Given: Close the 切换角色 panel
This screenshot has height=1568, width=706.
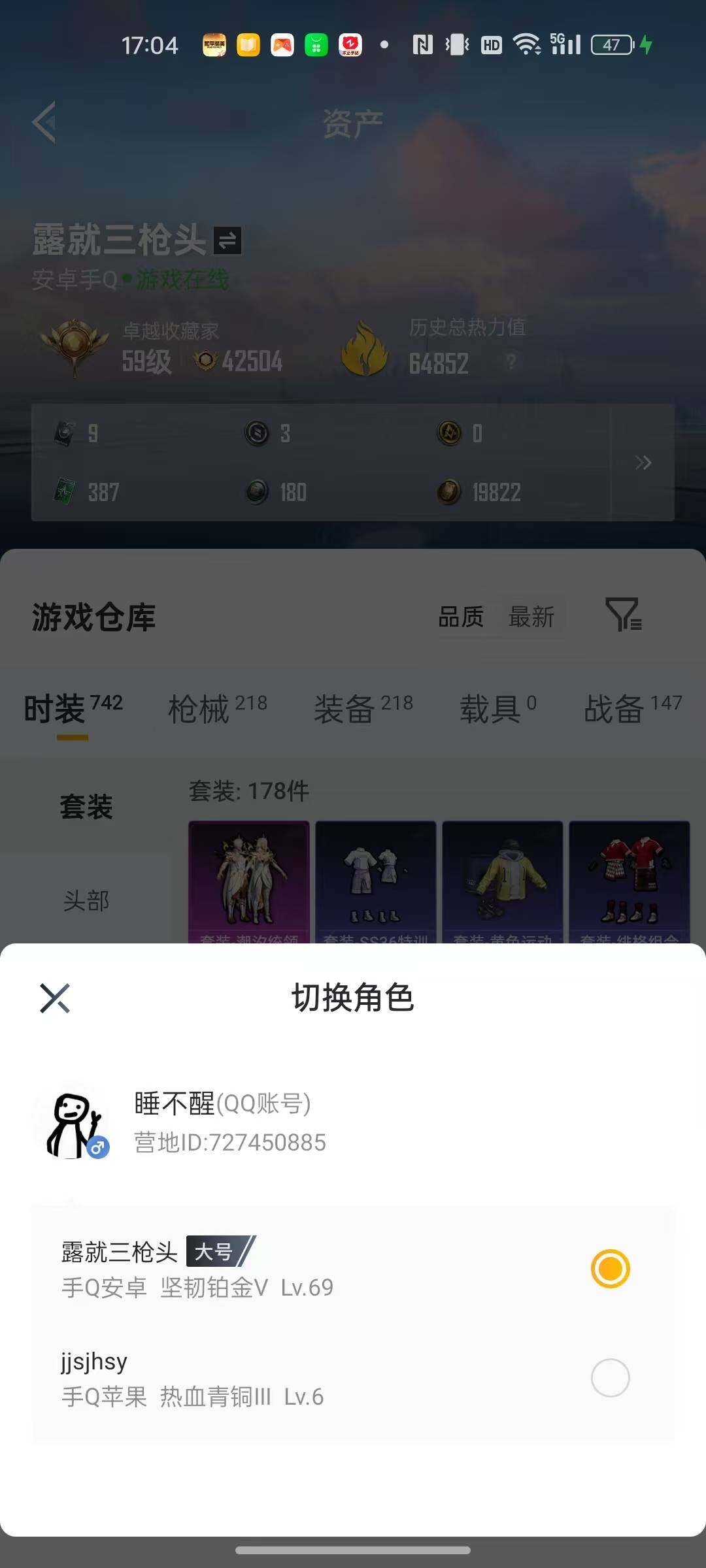Looking at the screenshot, I should point(56,998).
